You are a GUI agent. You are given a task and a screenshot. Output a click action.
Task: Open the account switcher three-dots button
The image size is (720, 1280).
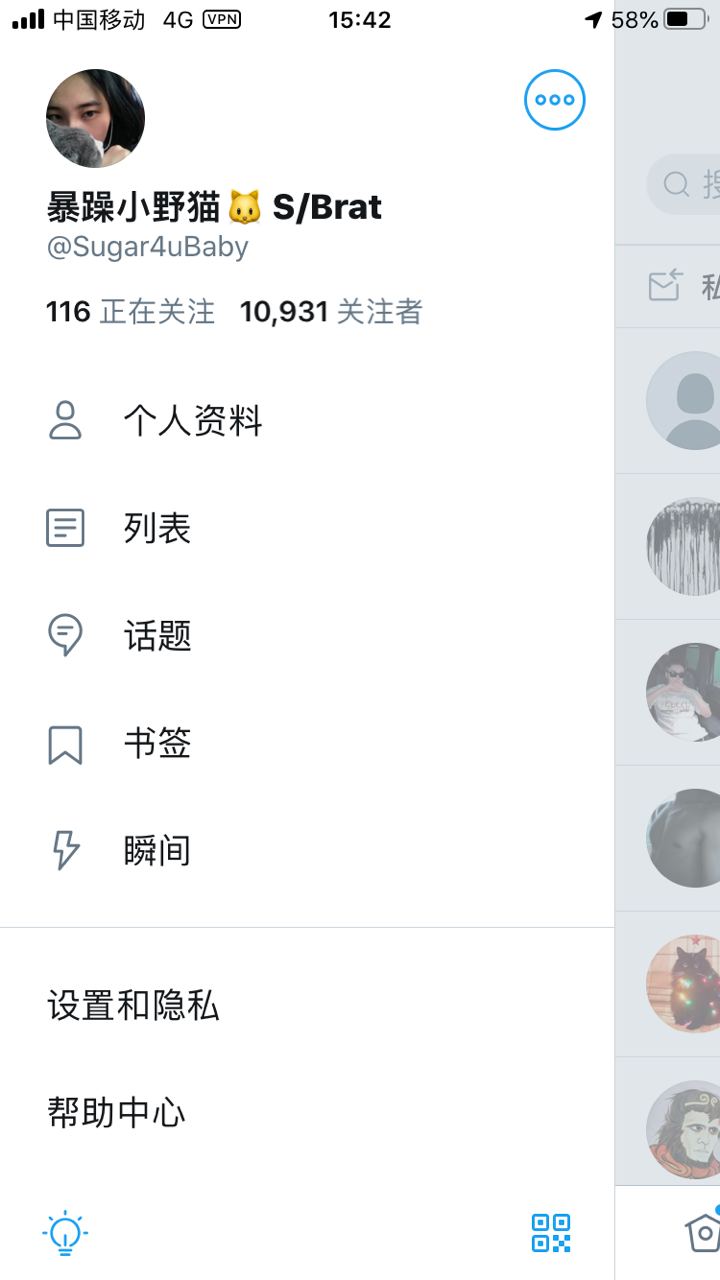555,100
